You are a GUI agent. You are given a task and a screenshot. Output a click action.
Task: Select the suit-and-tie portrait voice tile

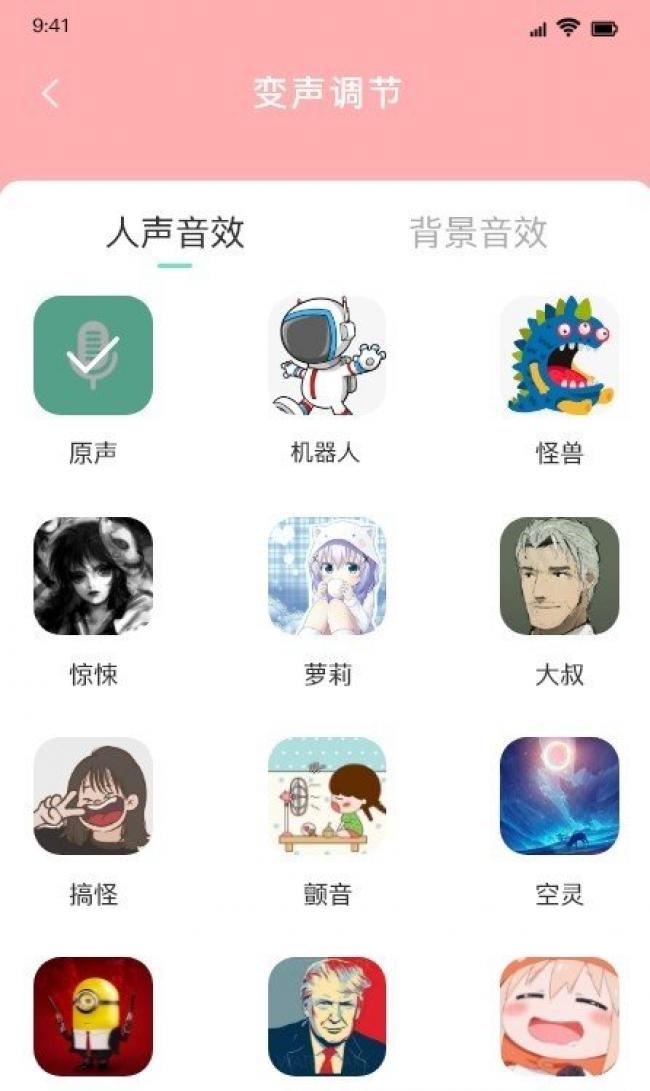click(326, 1017)
